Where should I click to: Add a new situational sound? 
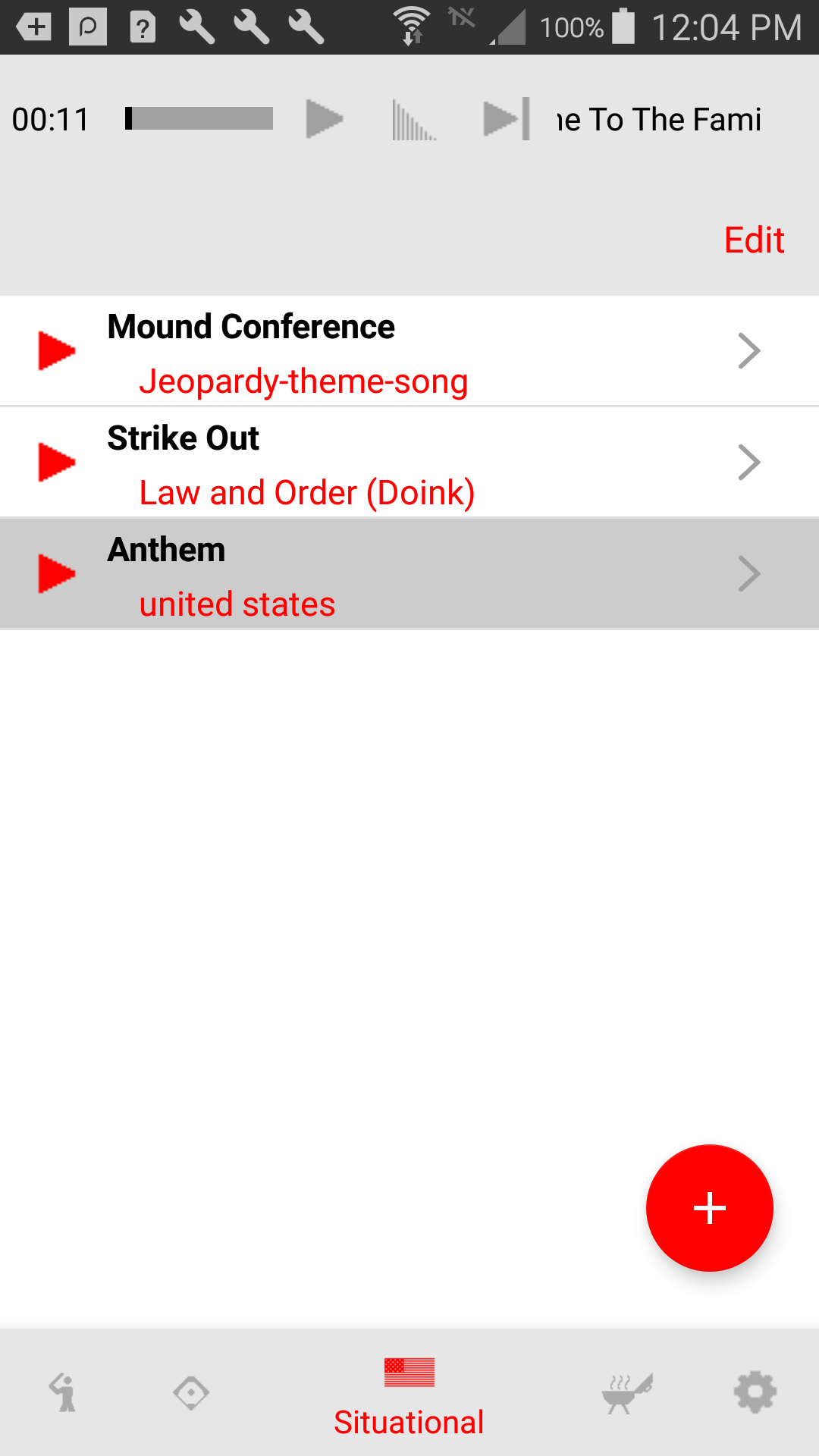click(x=709, y=1207)
